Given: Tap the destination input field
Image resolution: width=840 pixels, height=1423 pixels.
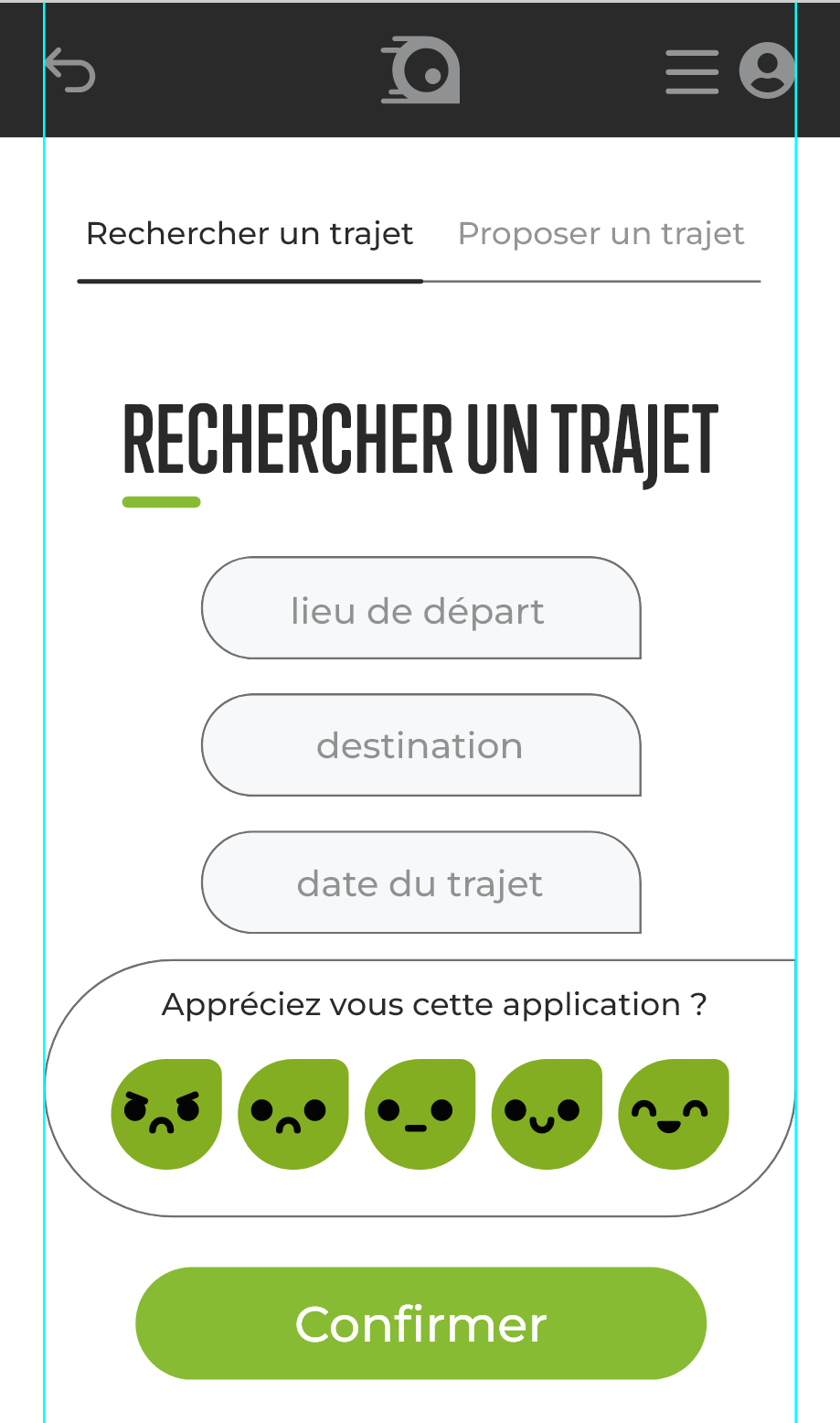Looking at the screenshot, I should coord(420,745).
